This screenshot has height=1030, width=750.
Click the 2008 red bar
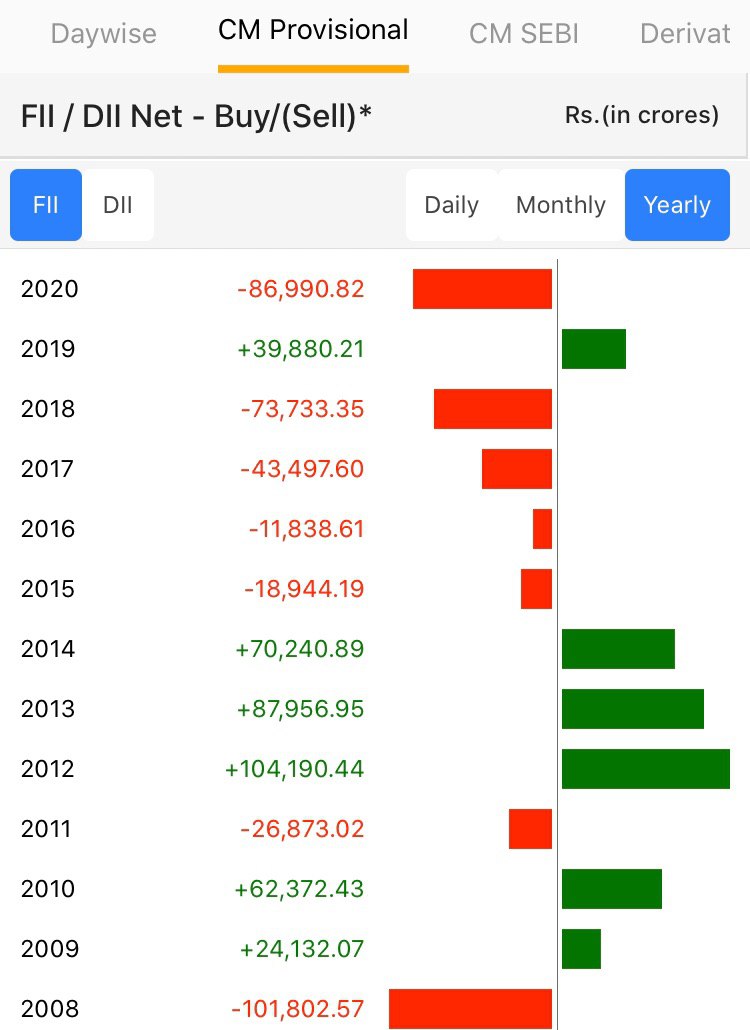tap(468, 1009)
